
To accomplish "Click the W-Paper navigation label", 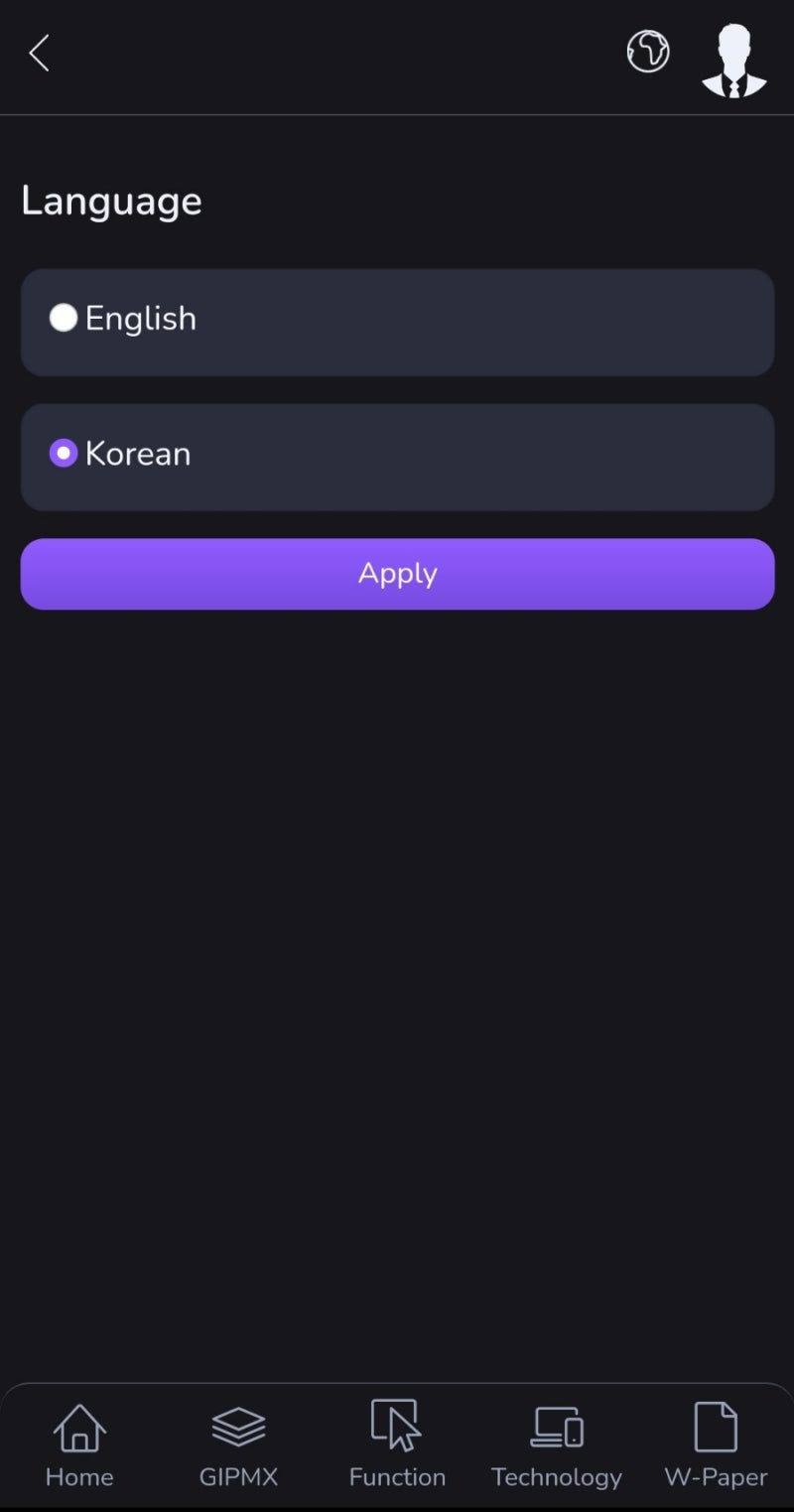I will click(x=714, y=1477).
